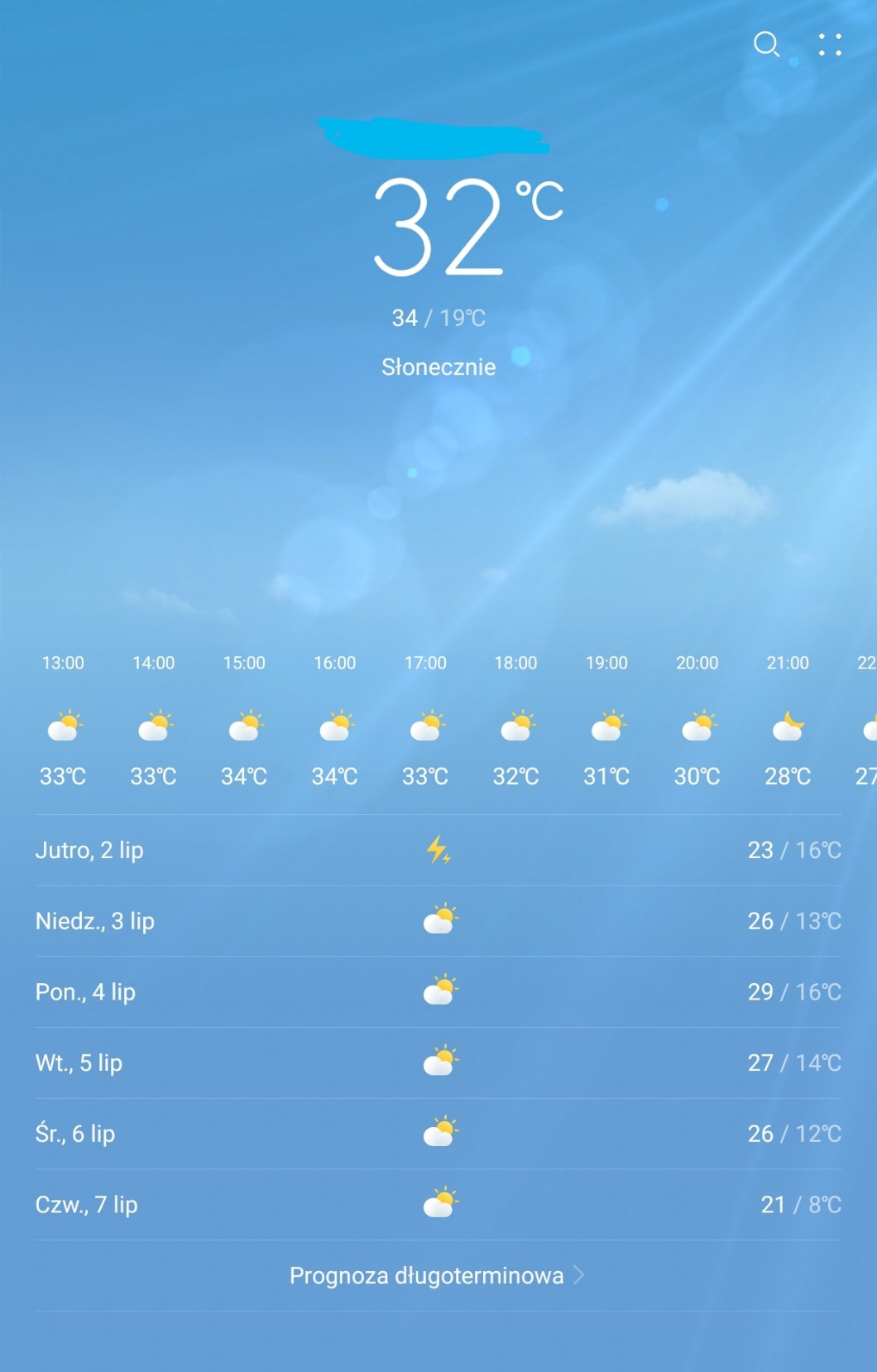Image resolution: width=877 pixels, height=1372 pixels.
Task: Open Prognoza długoterminowa forecast
Action: [437, 1275]
